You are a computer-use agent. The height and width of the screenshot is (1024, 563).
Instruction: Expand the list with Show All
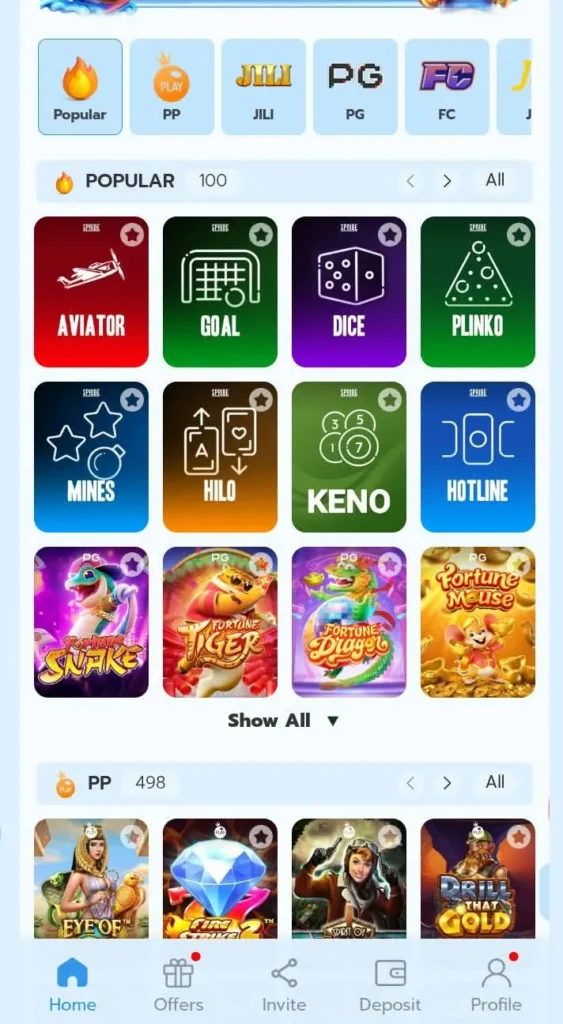(283, 721)
